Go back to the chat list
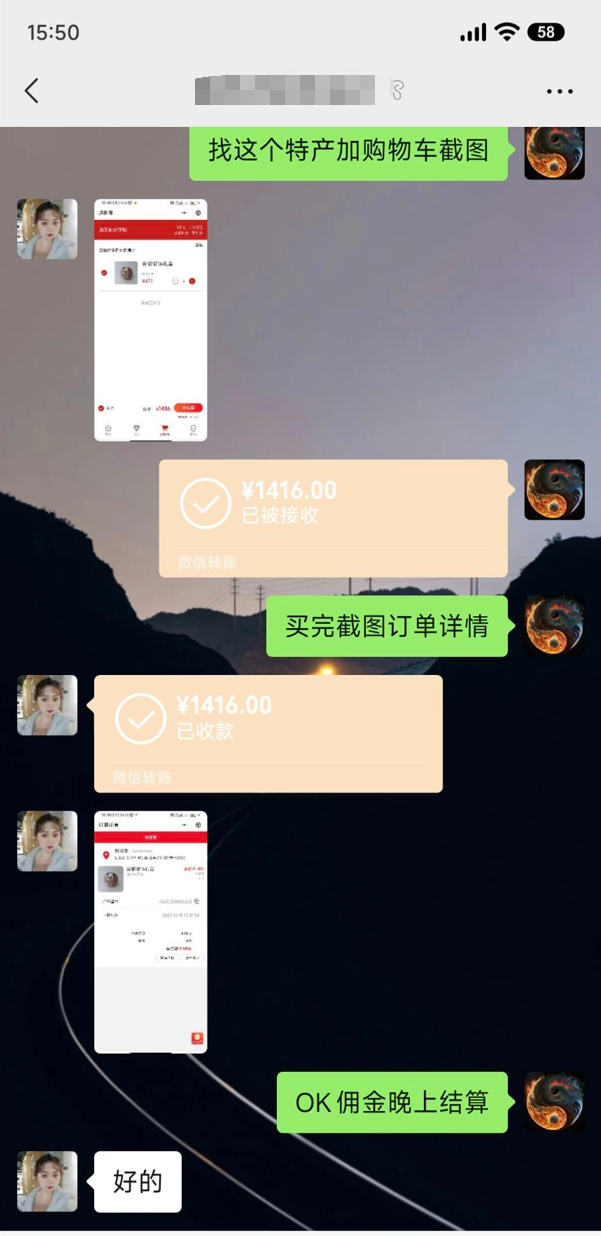The image size is (601, 1236). pyautogui.click(x=31, y=91)
